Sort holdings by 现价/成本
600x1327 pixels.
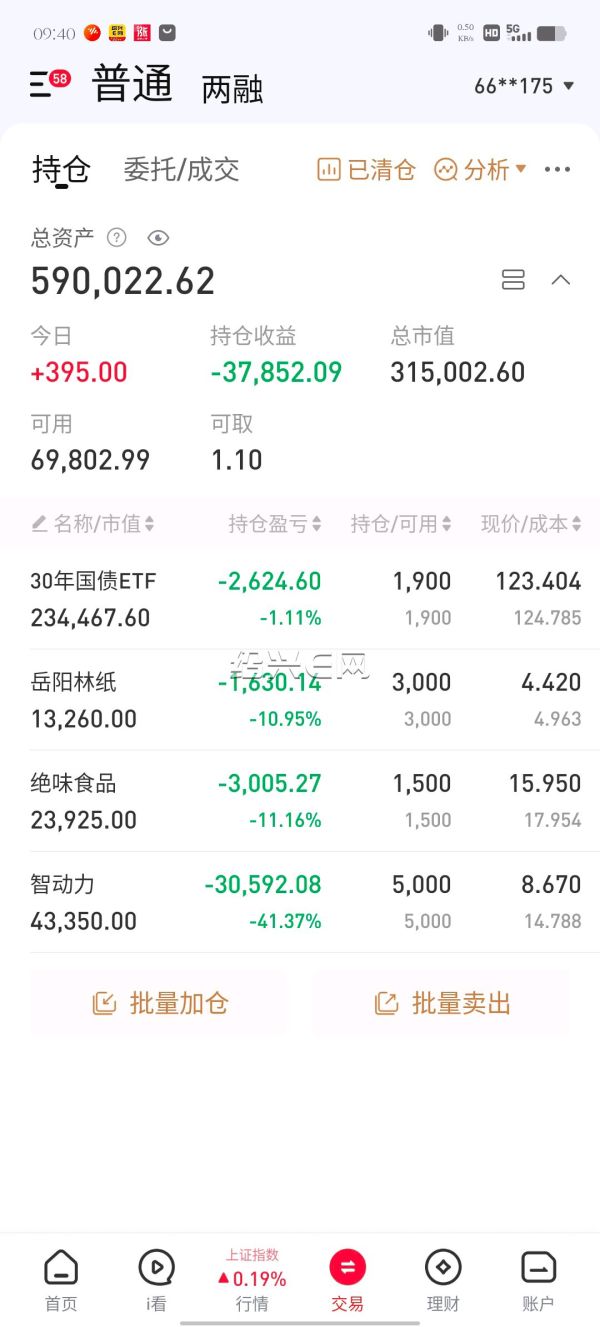click(531, 523)
